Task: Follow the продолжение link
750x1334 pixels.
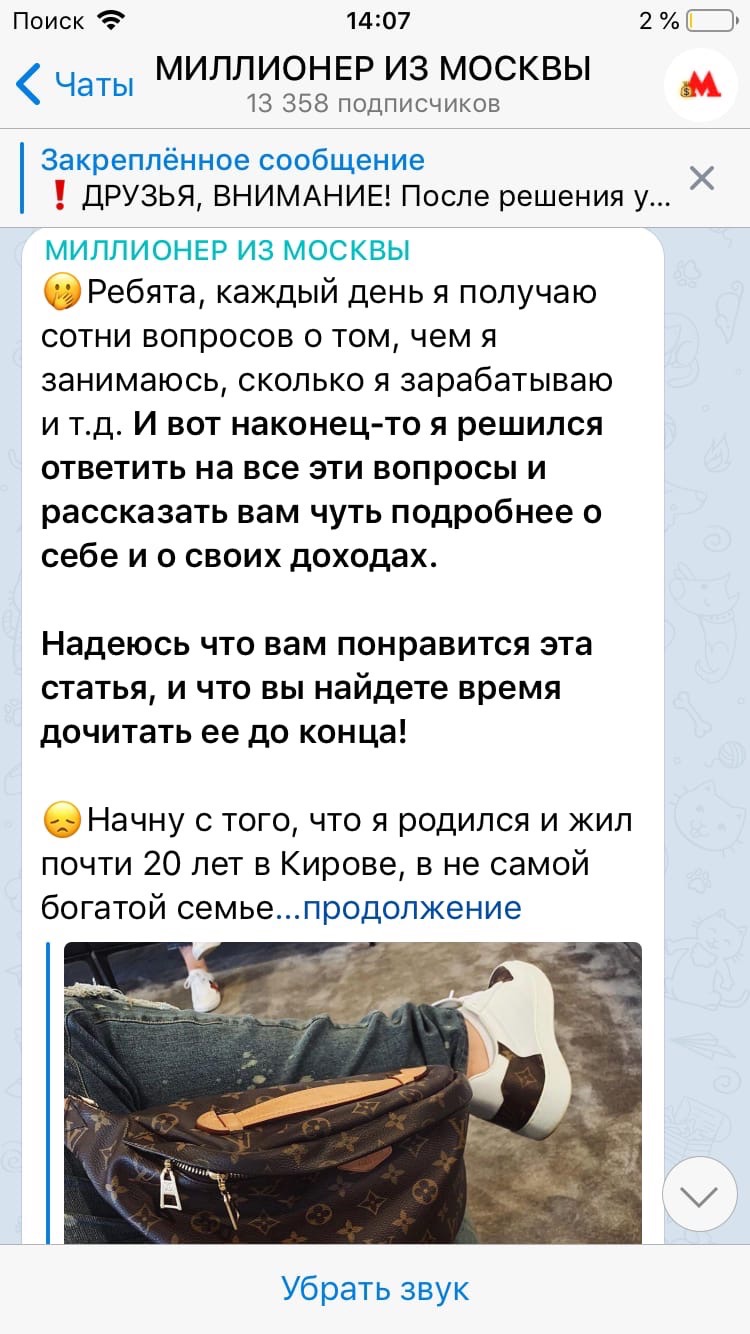Action: tap(411, 908)
